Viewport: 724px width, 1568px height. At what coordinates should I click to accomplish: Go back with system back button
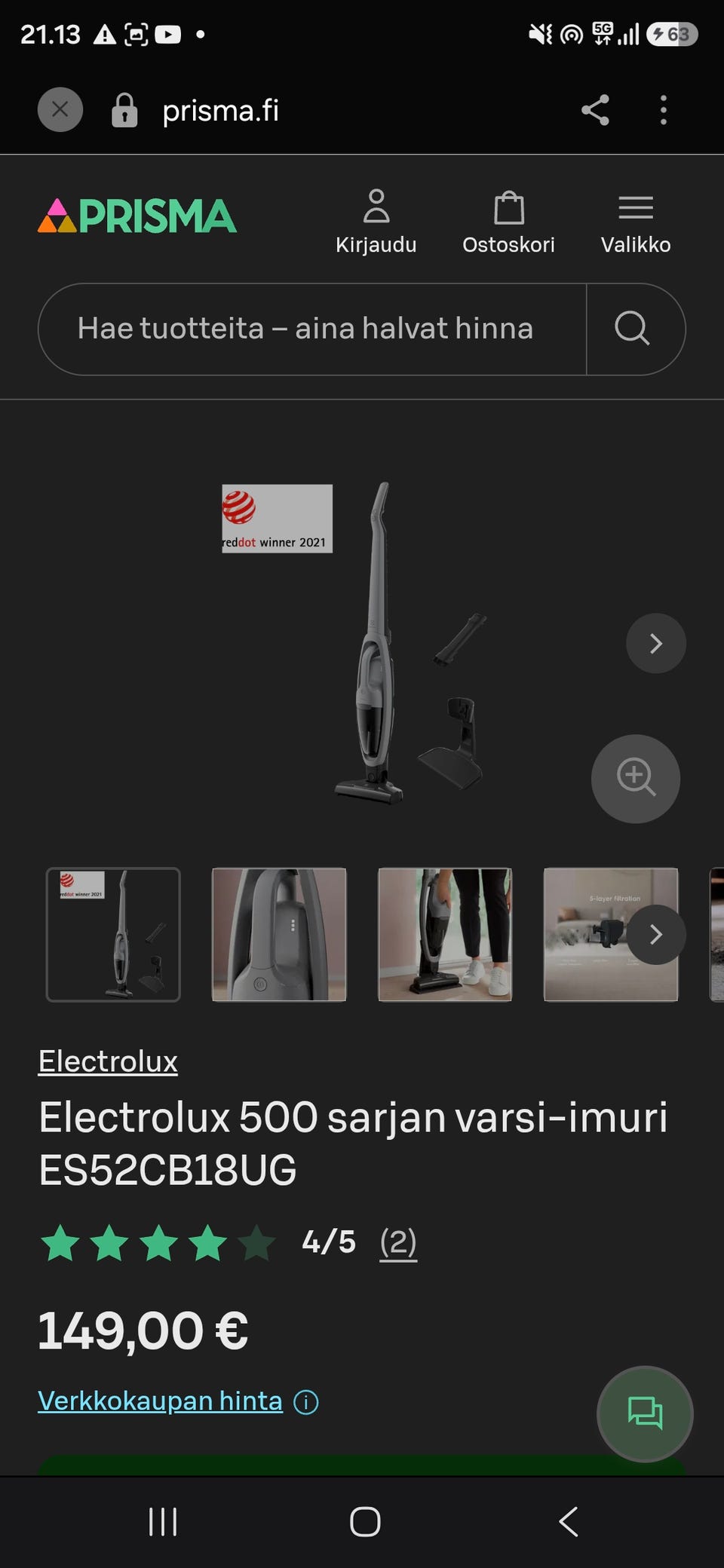click(x=569, y=1521)
